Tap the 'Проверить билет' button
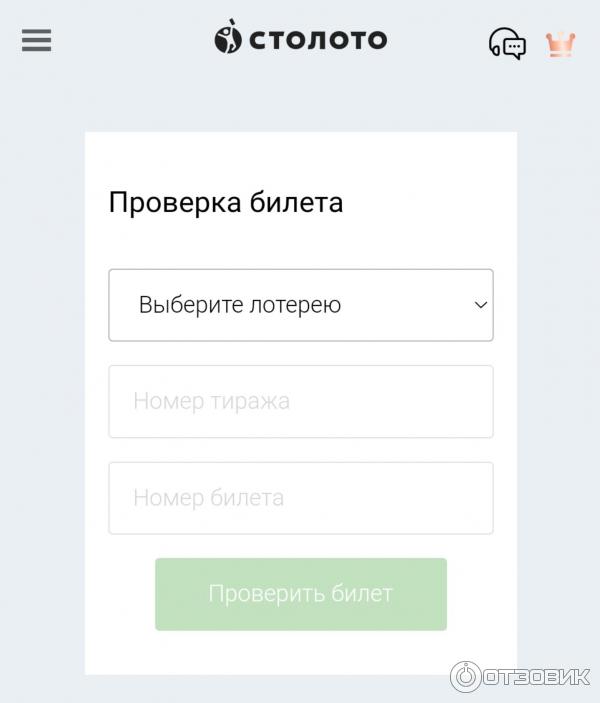The height and width of the screenshot is (703, 600). pos(300,594)
